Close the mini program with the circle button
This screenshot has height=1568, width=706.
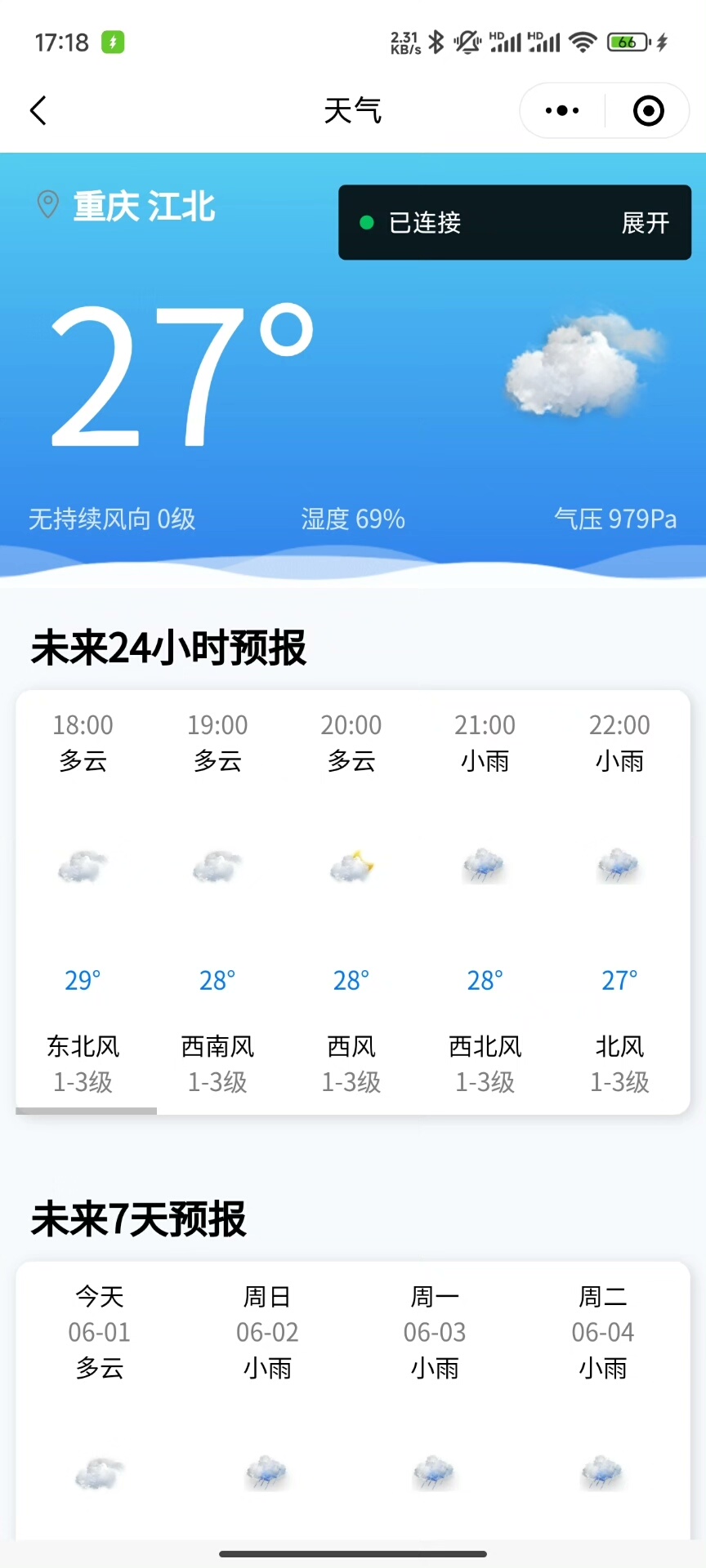pyautogui.click(x=648, y=110)
